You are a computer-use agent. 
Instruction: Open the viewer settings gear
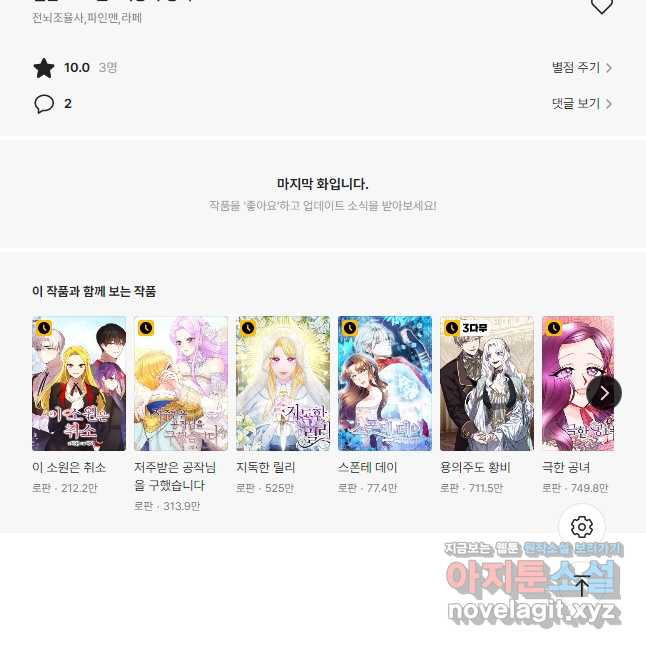tap(582, 527)
